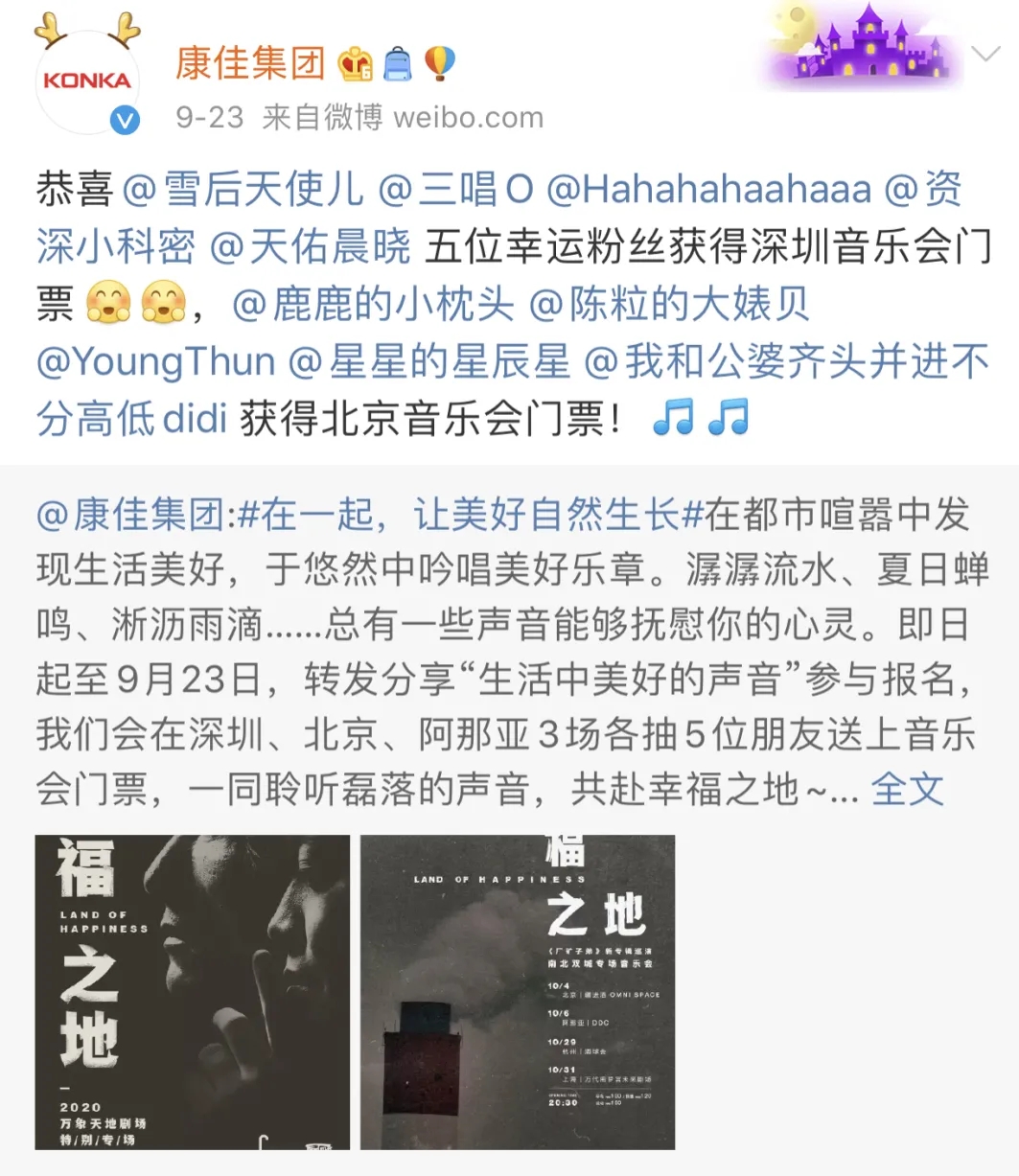View the first poster image with faces
The height and width of the screenshot is (1176, 1019).
click(x=193, y=992)
